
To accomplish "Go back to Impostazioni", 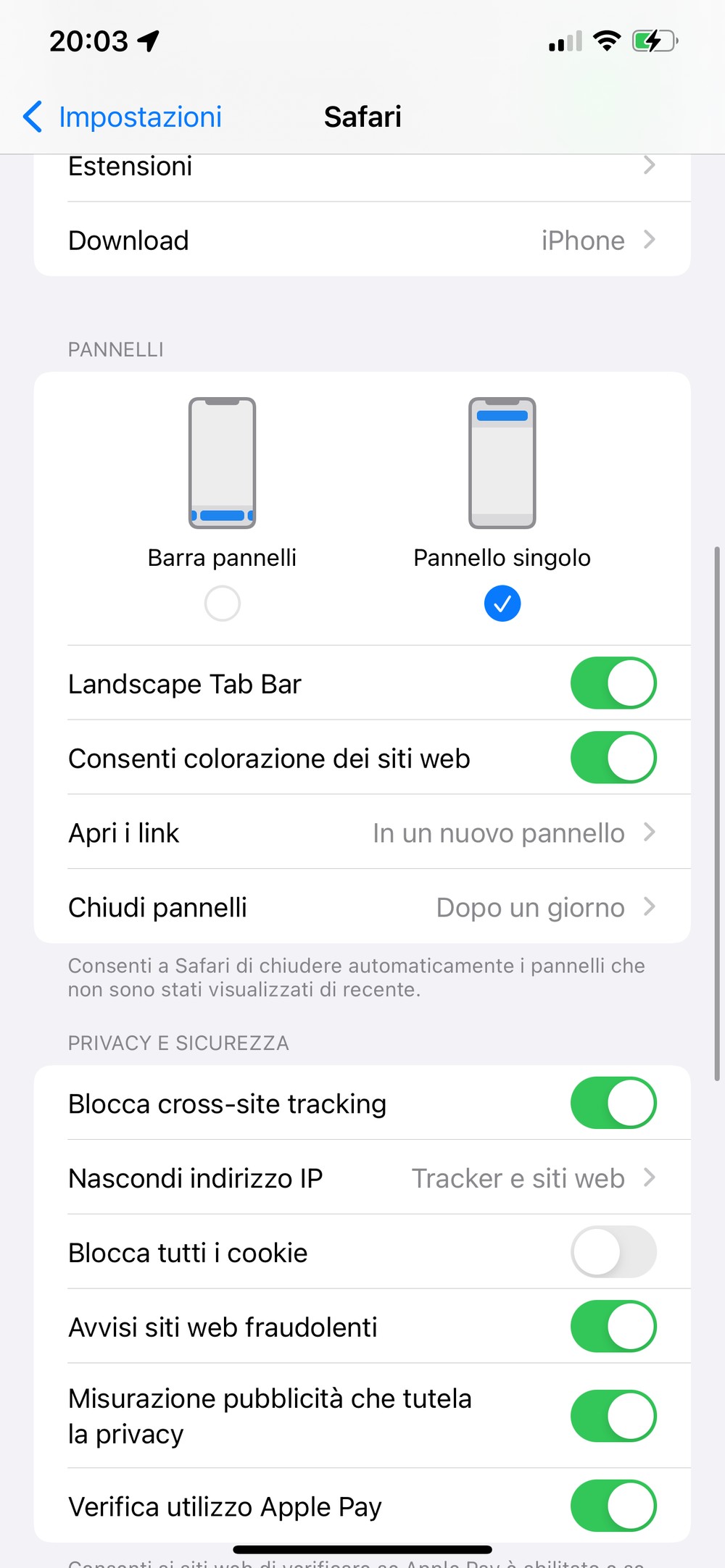I will (123, 117).
